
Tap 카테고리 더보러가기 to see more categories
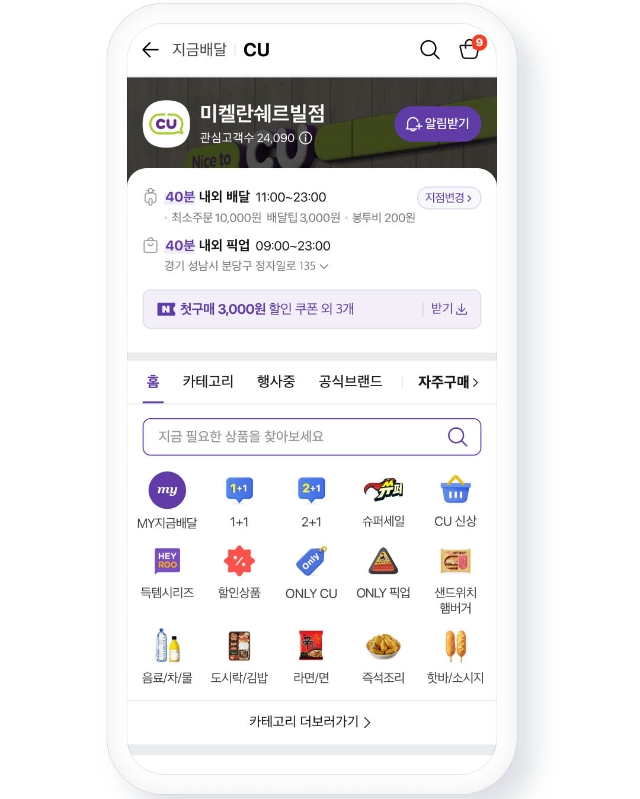(x=311, y=722)
